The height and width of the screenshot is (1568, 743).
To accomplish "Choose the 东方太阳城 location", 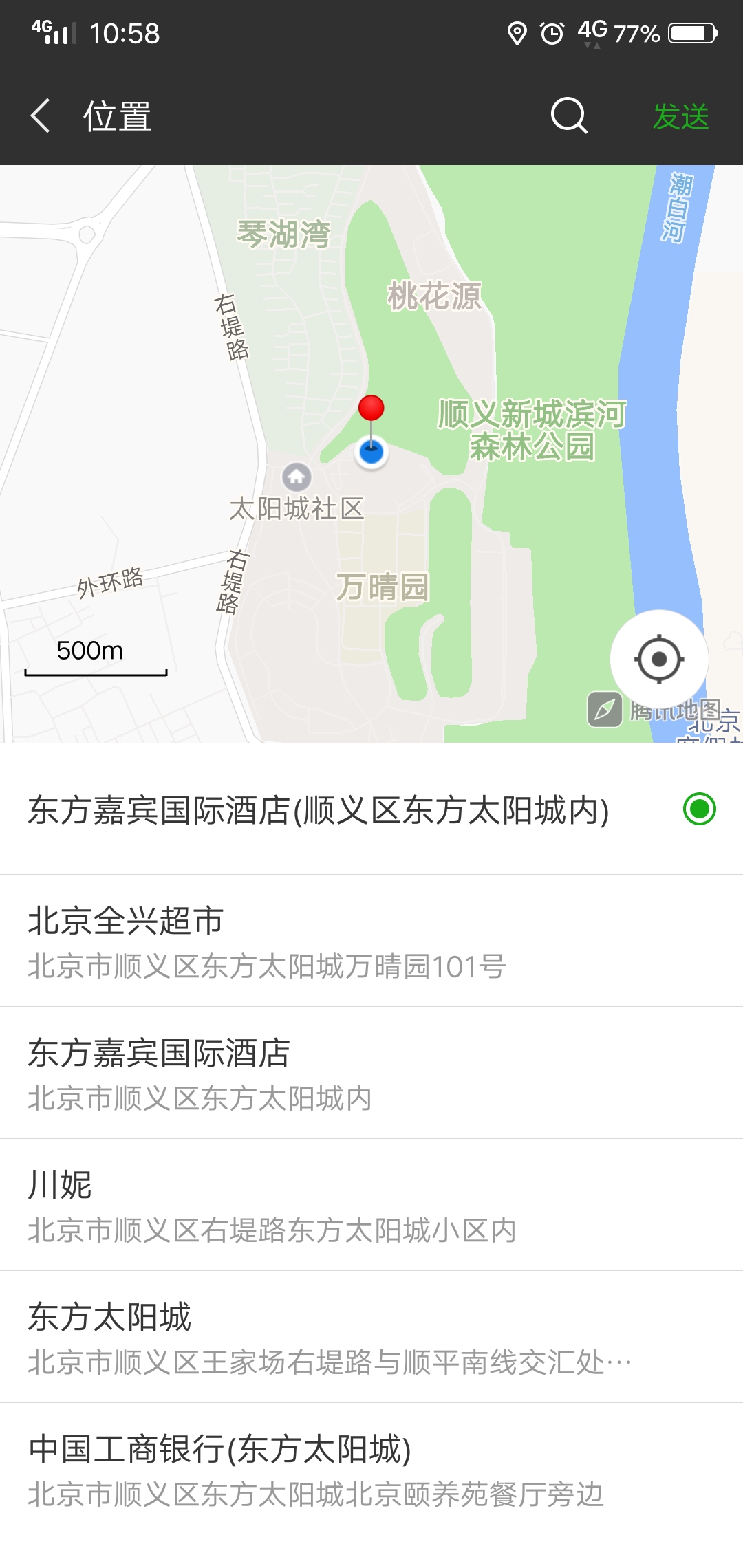I will [x=371, y=1337].
